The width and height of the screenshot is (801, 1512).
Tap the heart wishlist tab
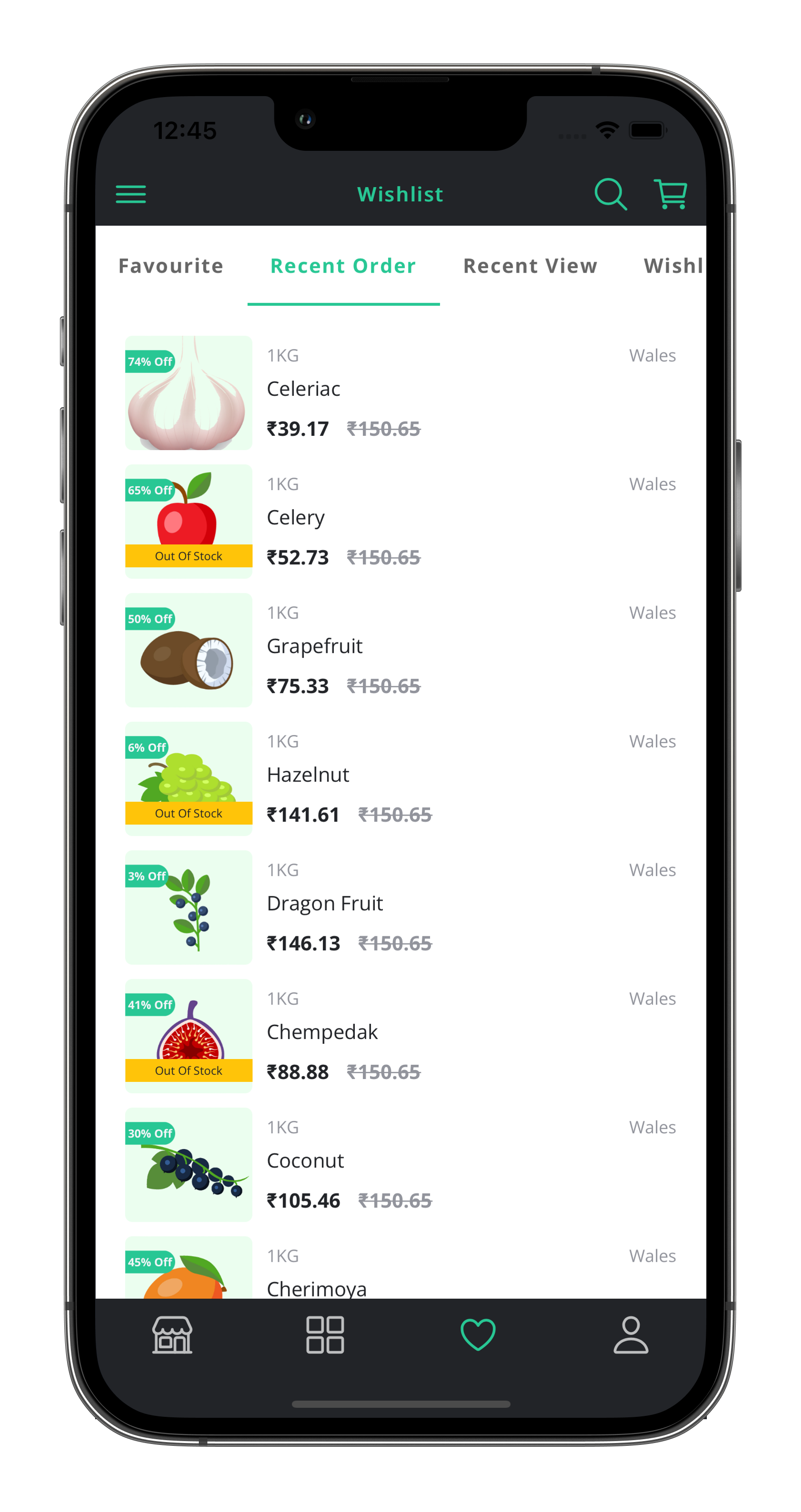pos(478,1334)
